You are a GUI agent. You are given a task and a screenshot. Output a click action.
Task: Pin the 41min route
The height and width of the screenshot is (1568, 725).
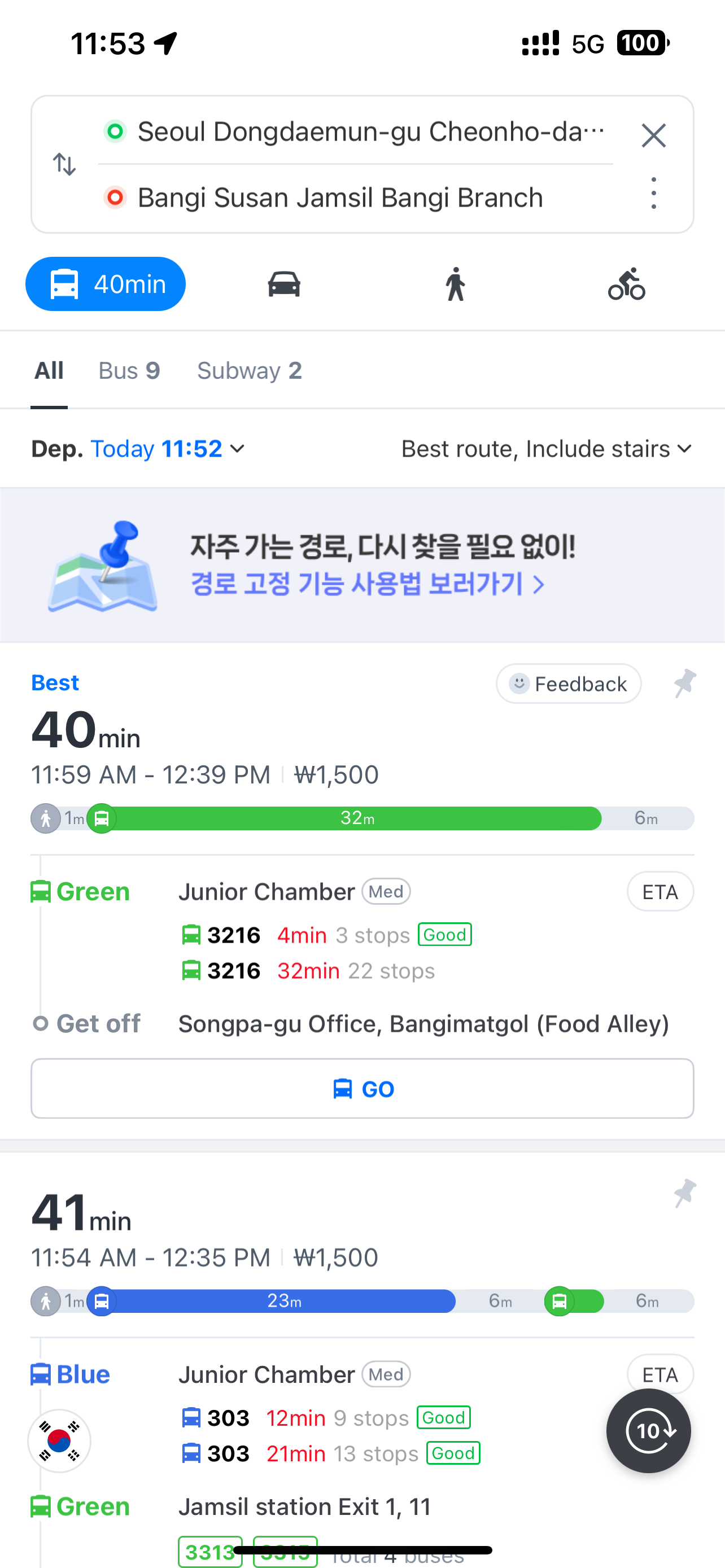point(684,1193)
